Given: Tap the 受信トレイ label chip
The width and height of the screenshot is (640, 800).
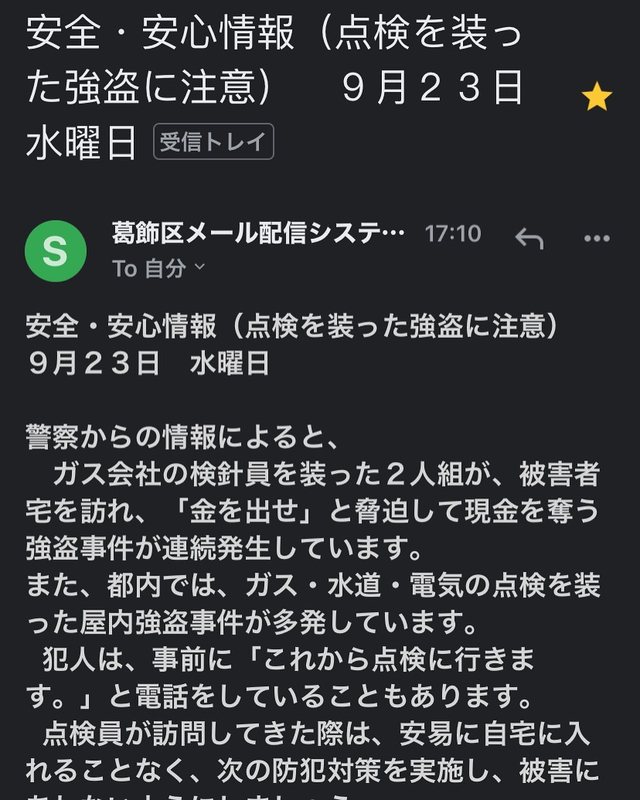Looking at the screenshot, I should tap(213, 142).
